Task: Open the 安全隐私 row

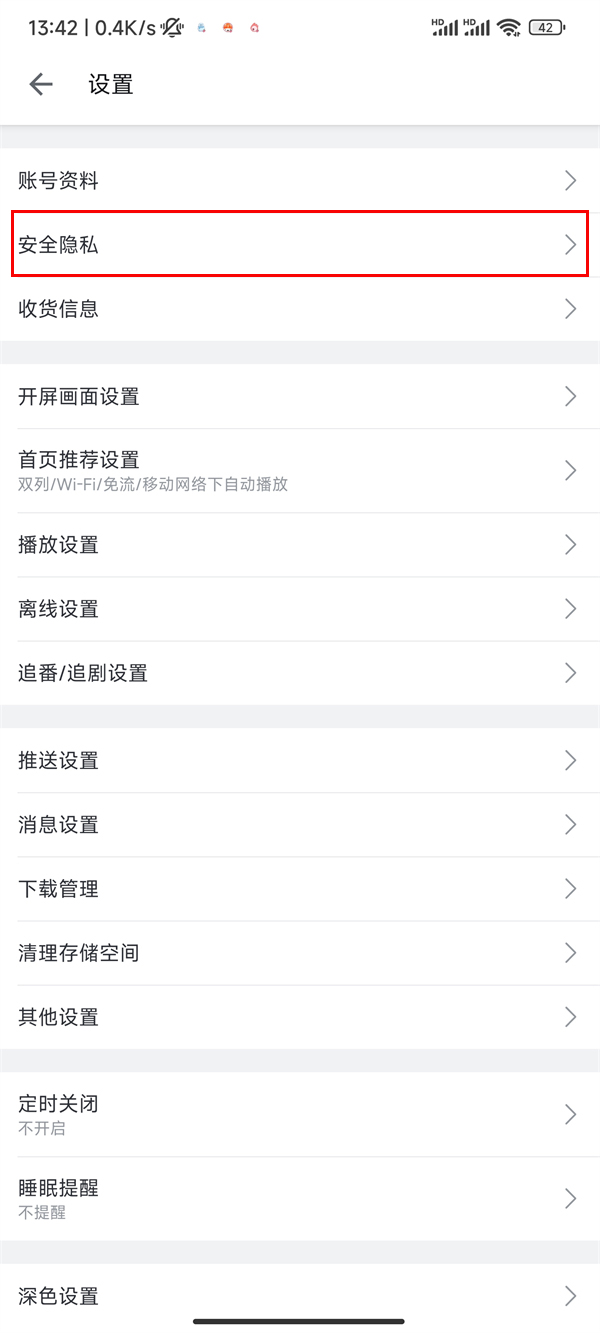Action: coord(300,244)
